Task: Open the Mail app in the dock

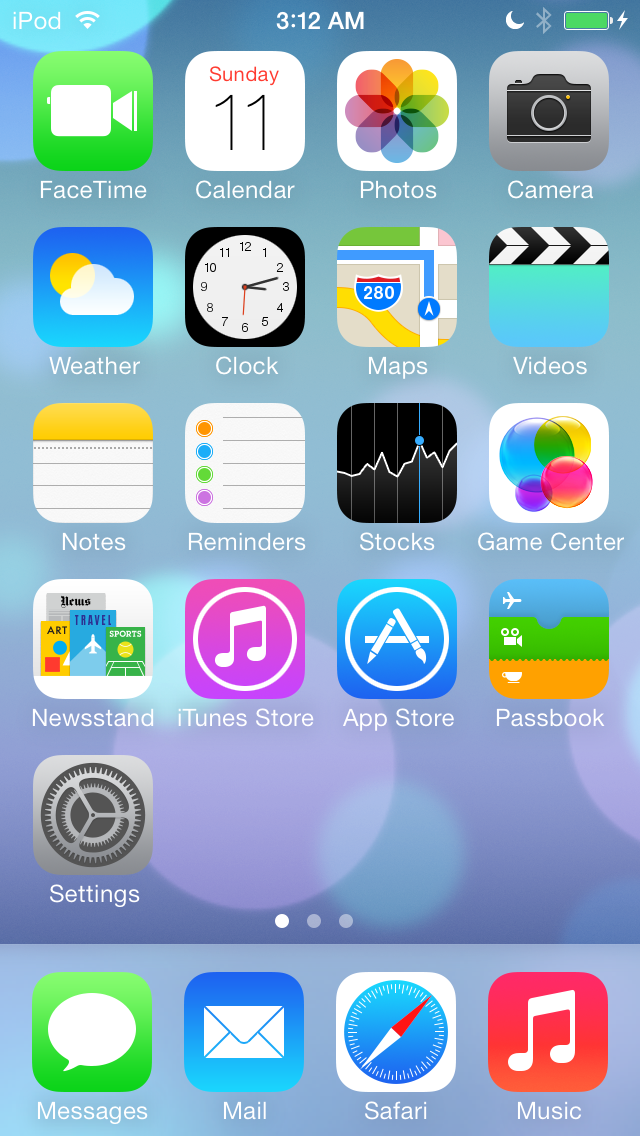Action: point(244,1032)
